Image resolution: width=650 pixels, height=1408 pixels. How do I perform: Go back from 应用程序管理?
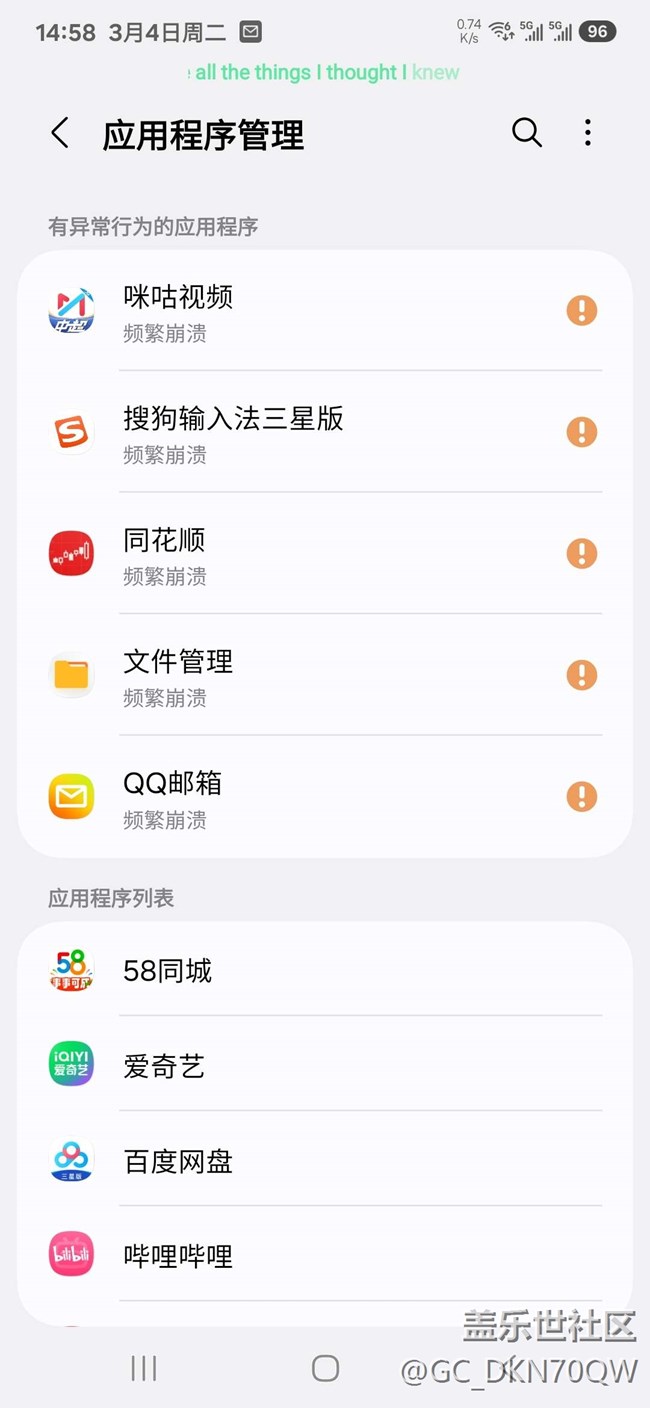click(x=60, y=133)
